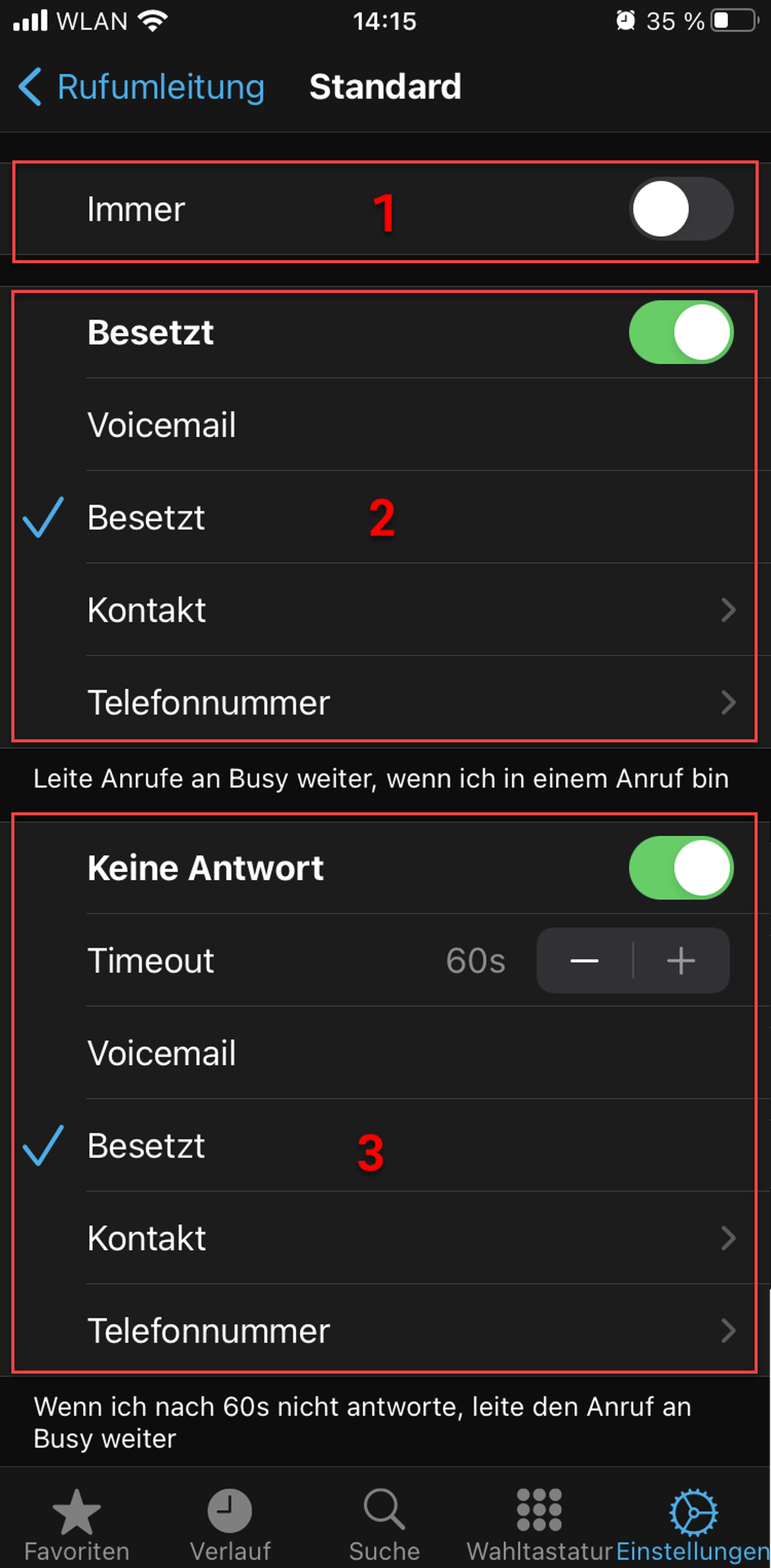Viewport: 771px width, 1568px height.
Task: Disable the Keine Antwort toggle
Action: click(680, 868)
